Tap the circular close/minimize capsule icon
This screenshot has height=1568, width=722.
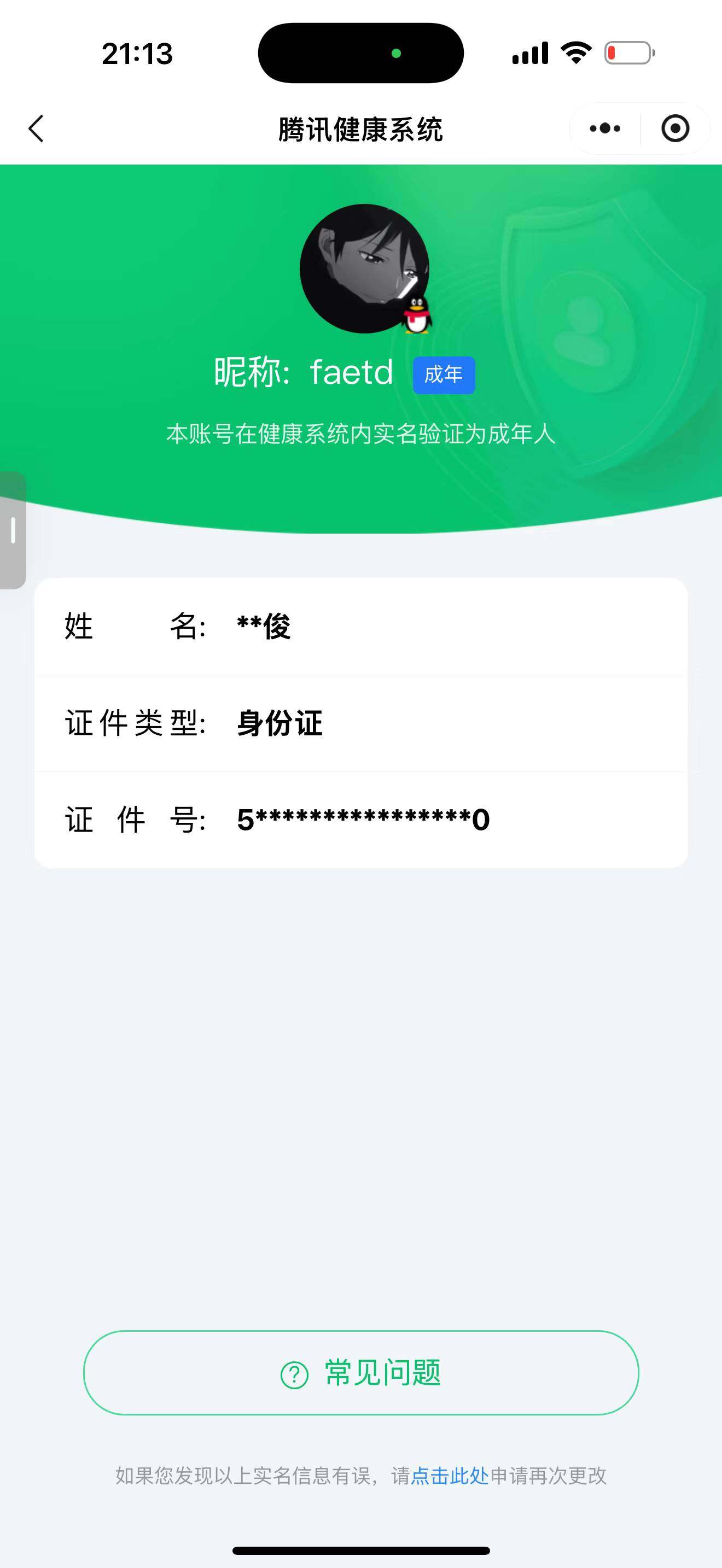(674, 128)
